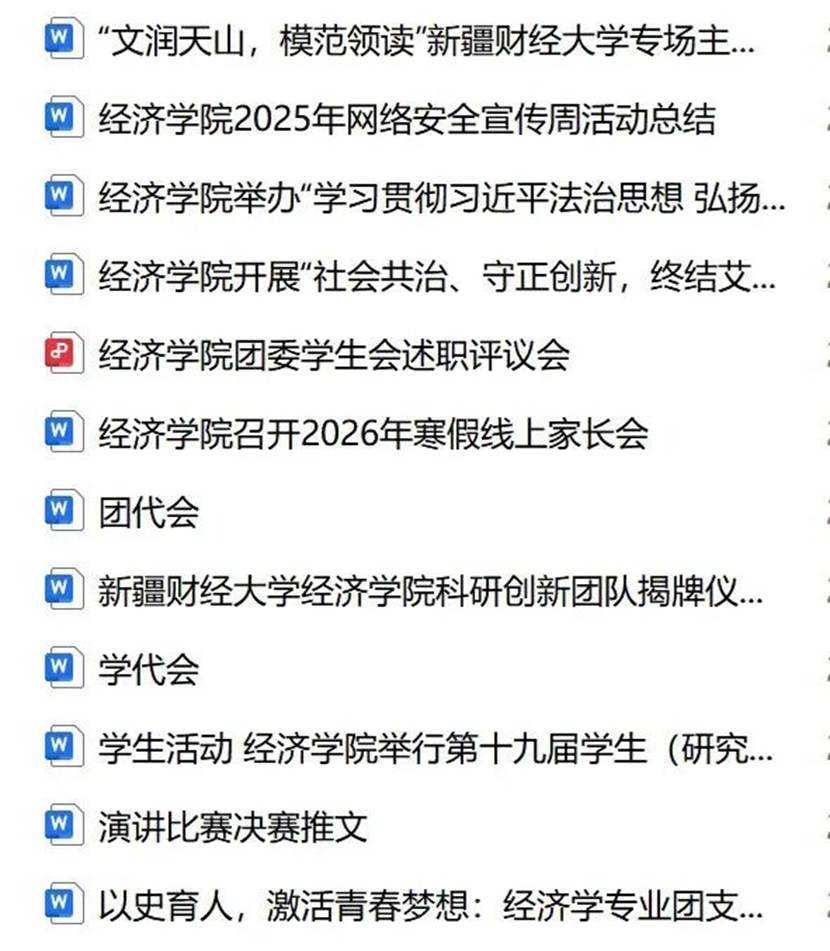Open the “文润天山，模范领读” document
Screen dimensions: 830x951
click(x=426, y=42)
